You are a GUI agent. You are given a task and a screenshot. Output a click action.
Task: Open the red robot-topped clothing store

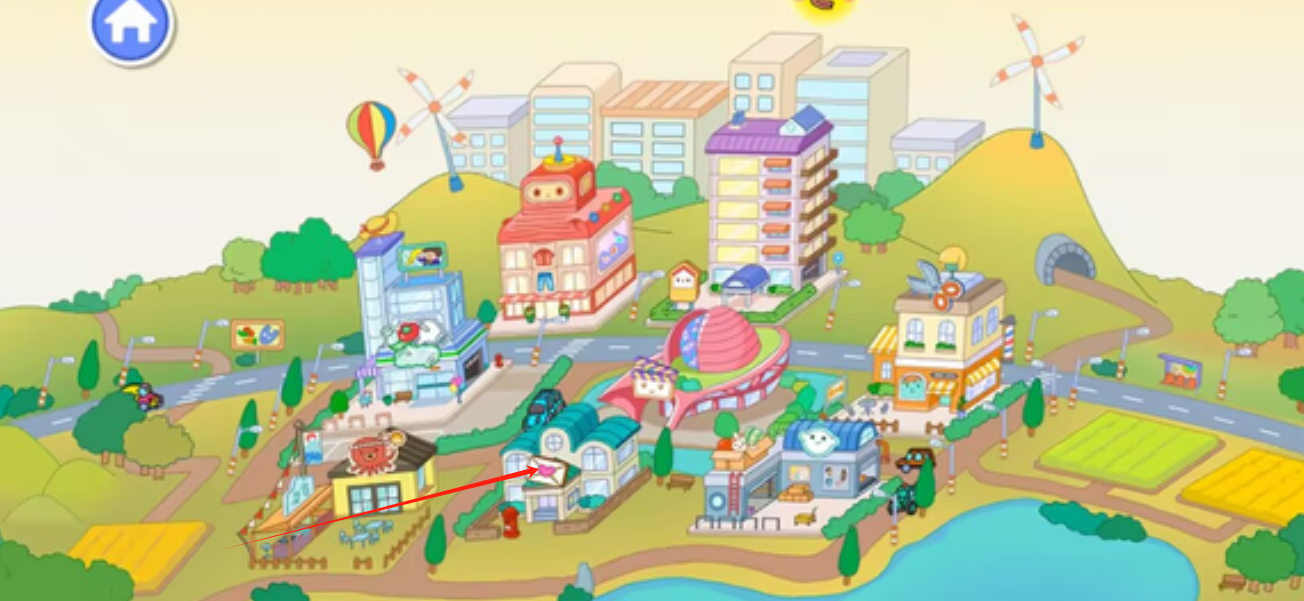tap(565, 245)
